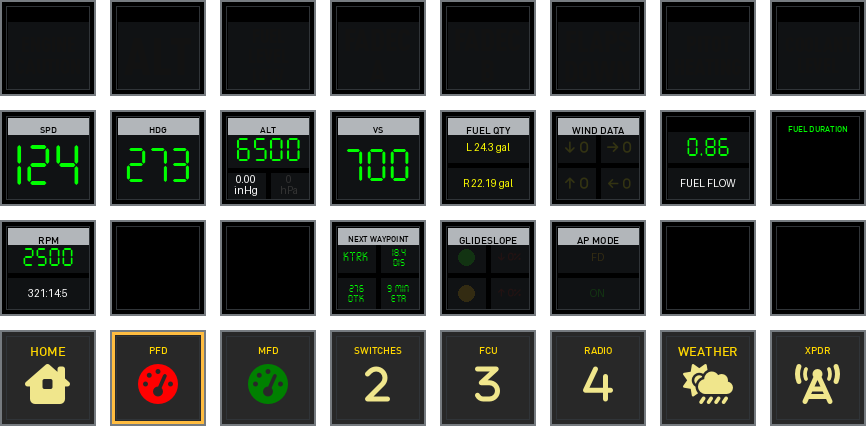Switch to the MFD page

coord(268,378)
